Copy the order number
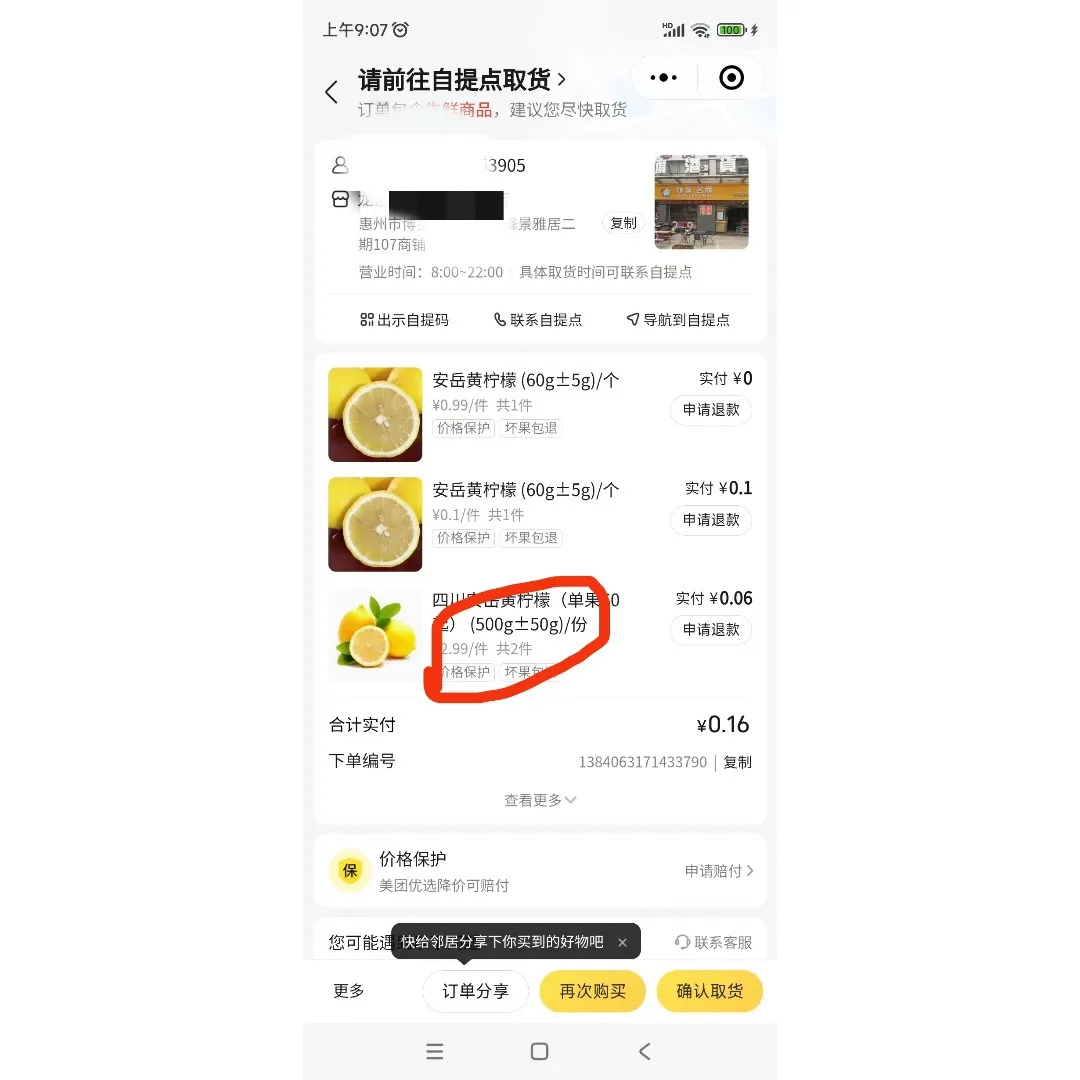 738,762
